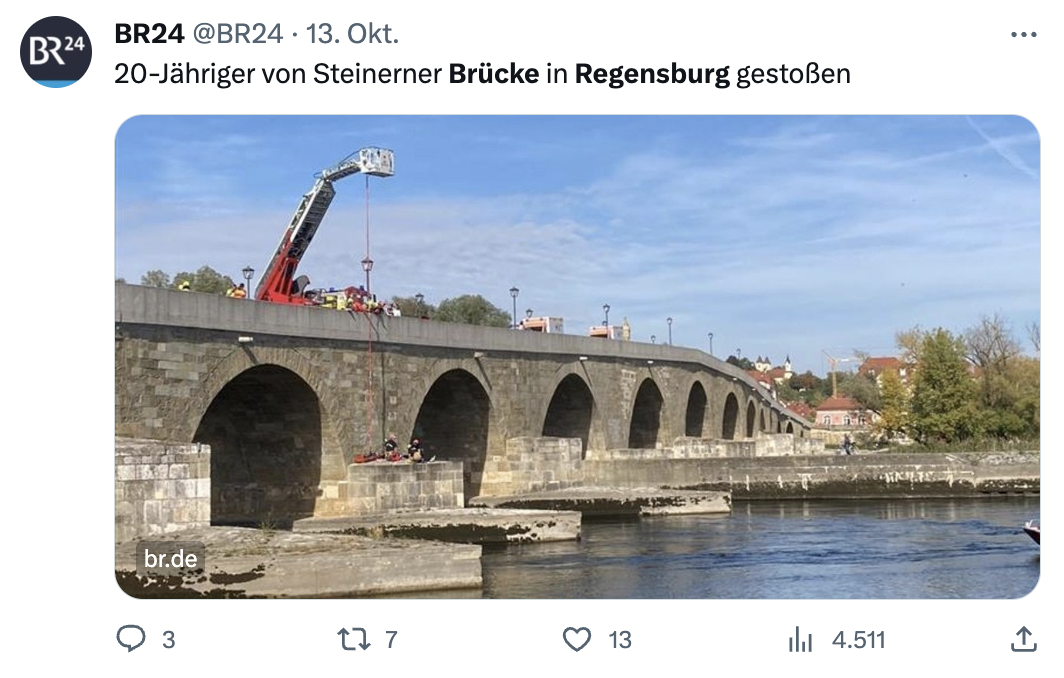Open the 13. Okt. timestamp link

point(352,34)
